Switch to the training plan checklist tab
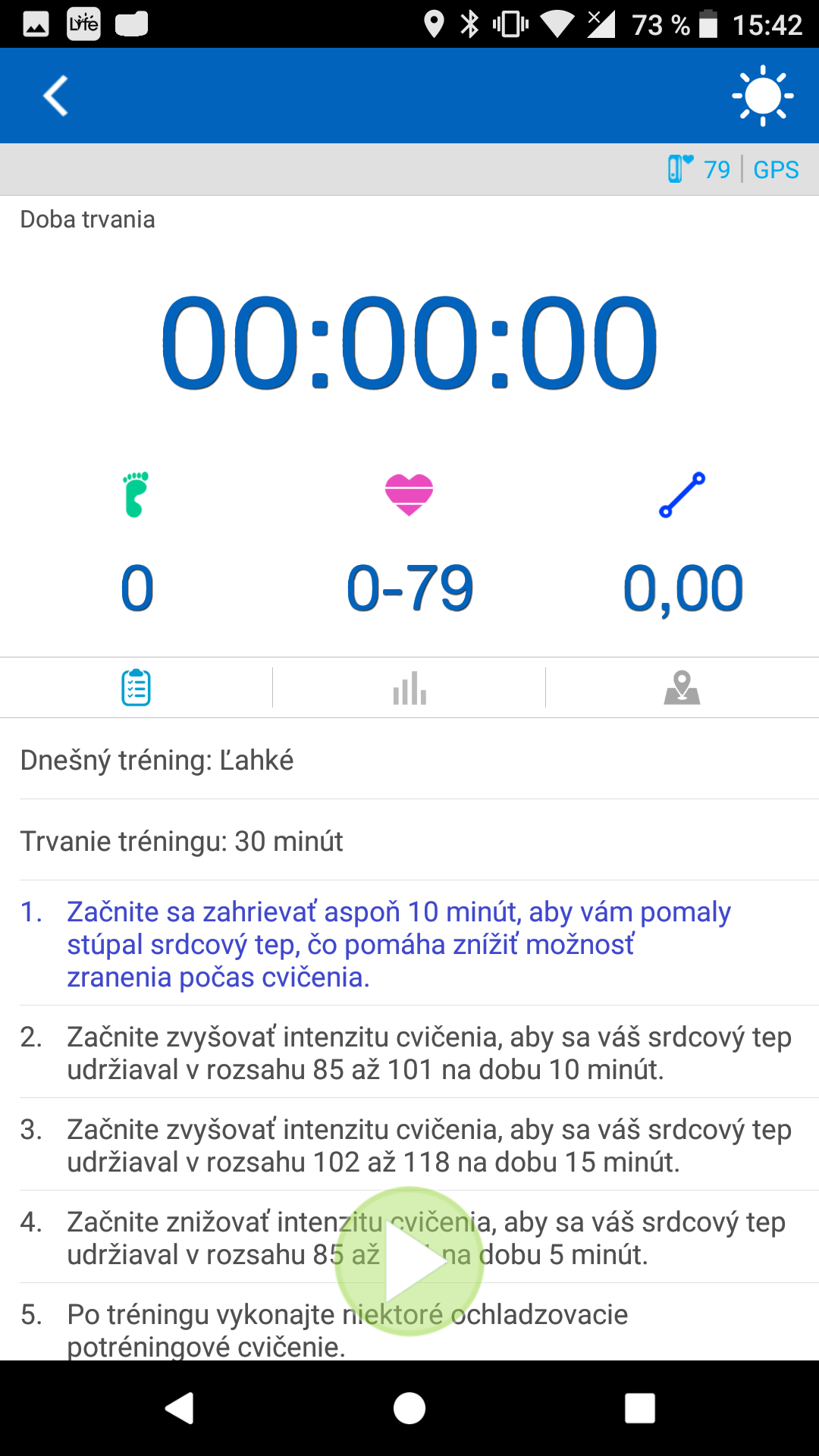Screen dimensions: 819x1456 pyautogui.click(x=136, y=687)
